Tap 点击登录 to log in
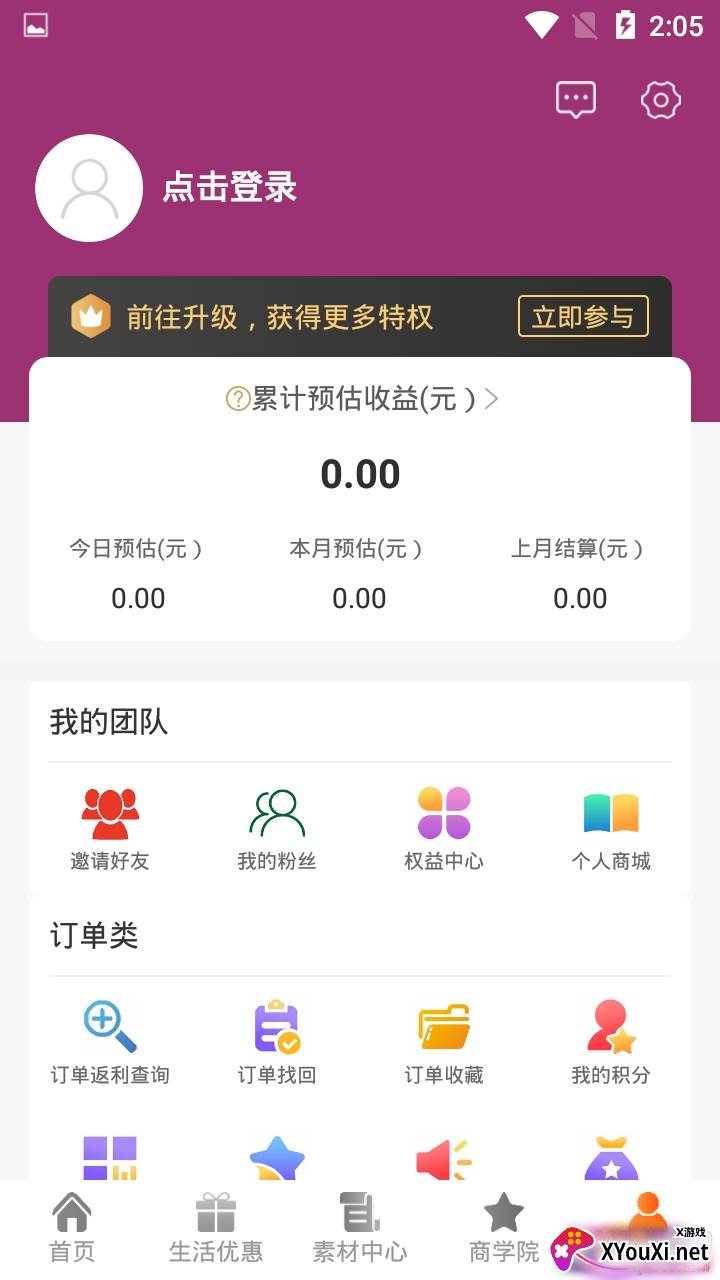 pos(230,188)
